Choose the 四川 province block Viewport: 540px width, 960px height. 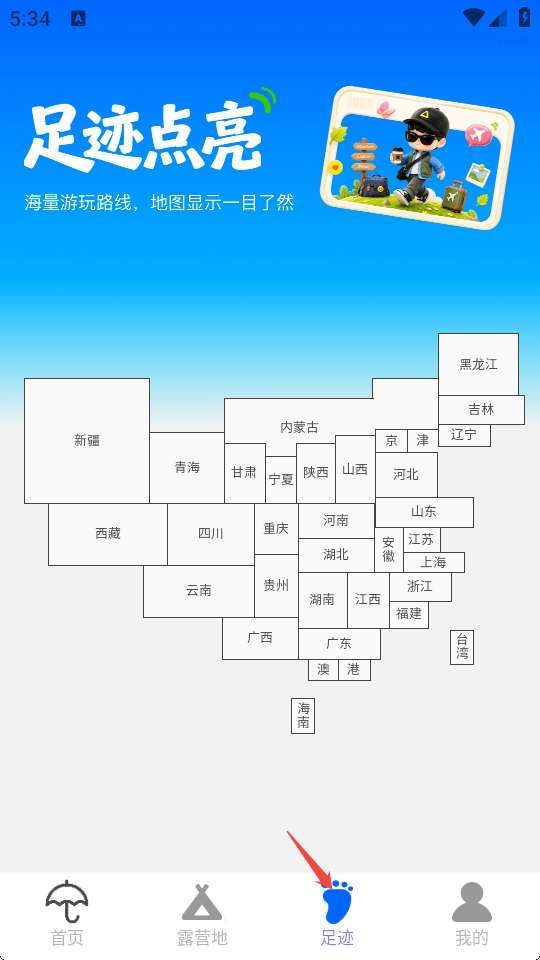click(211, 534)
